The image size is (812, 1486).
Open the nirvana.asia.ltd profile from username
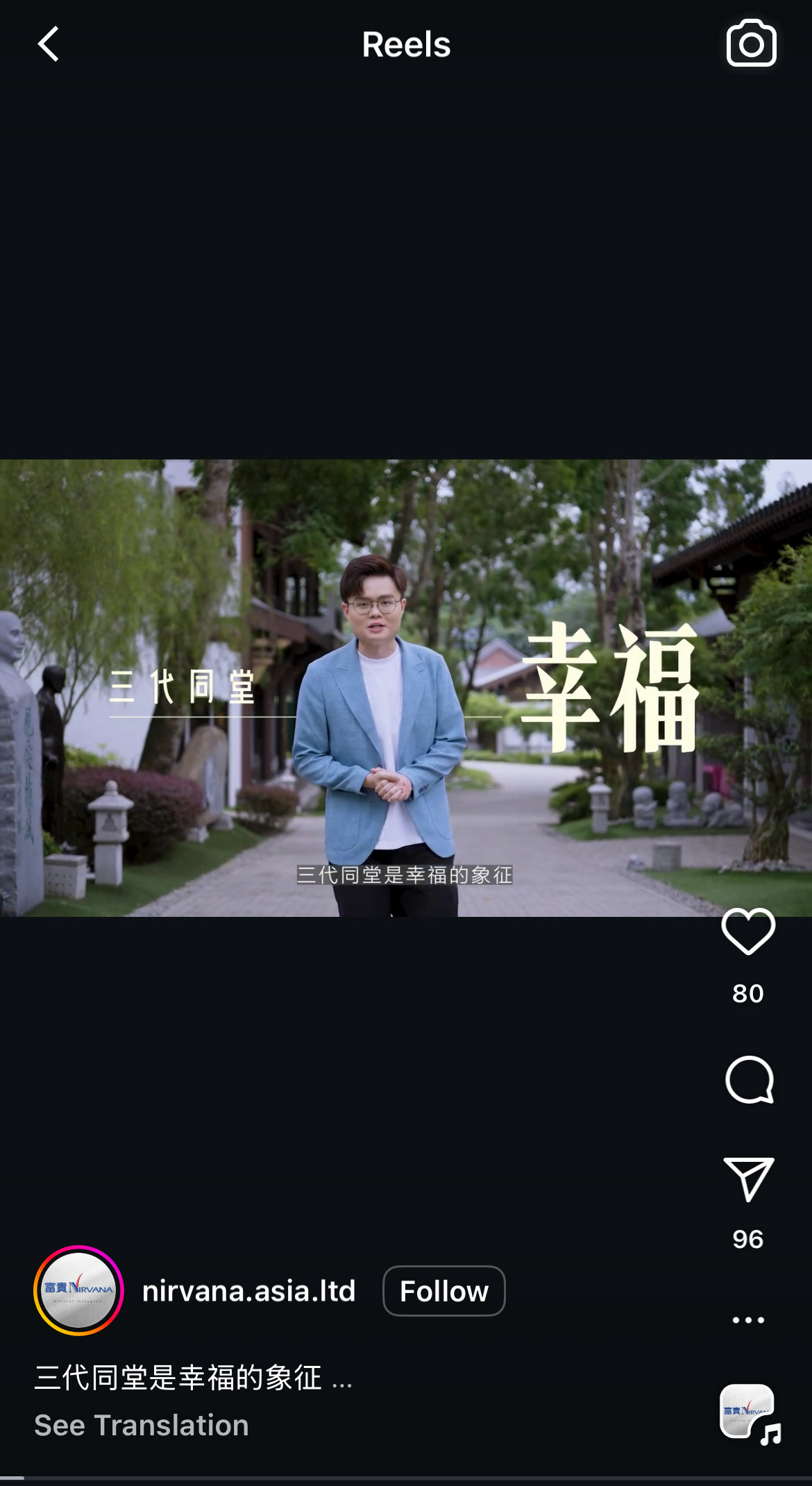pyautogui.click(x=248, y=1291)
